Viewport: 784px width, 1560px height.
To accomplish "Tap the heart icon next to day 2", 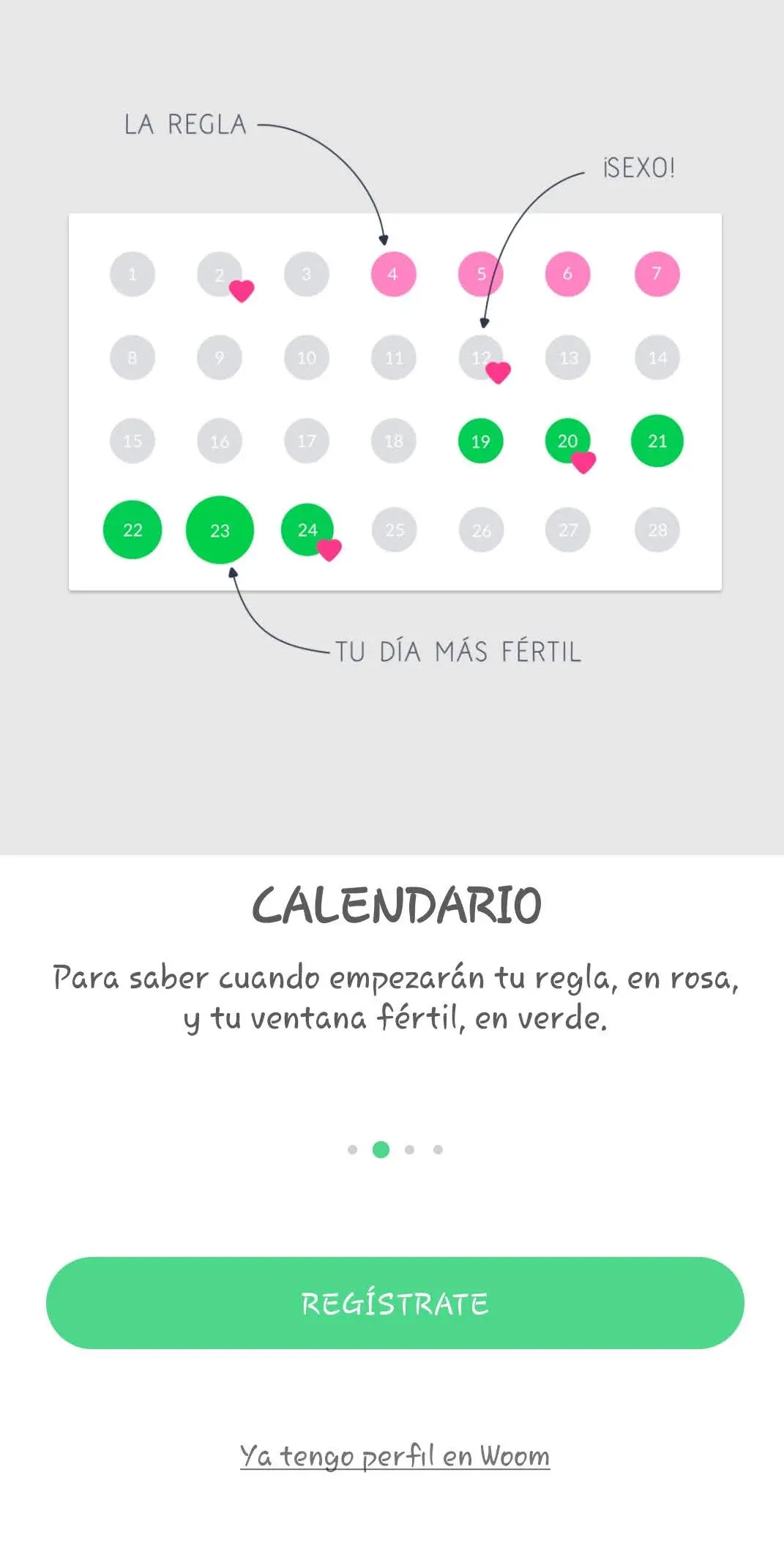I will (x=242, y=291).
